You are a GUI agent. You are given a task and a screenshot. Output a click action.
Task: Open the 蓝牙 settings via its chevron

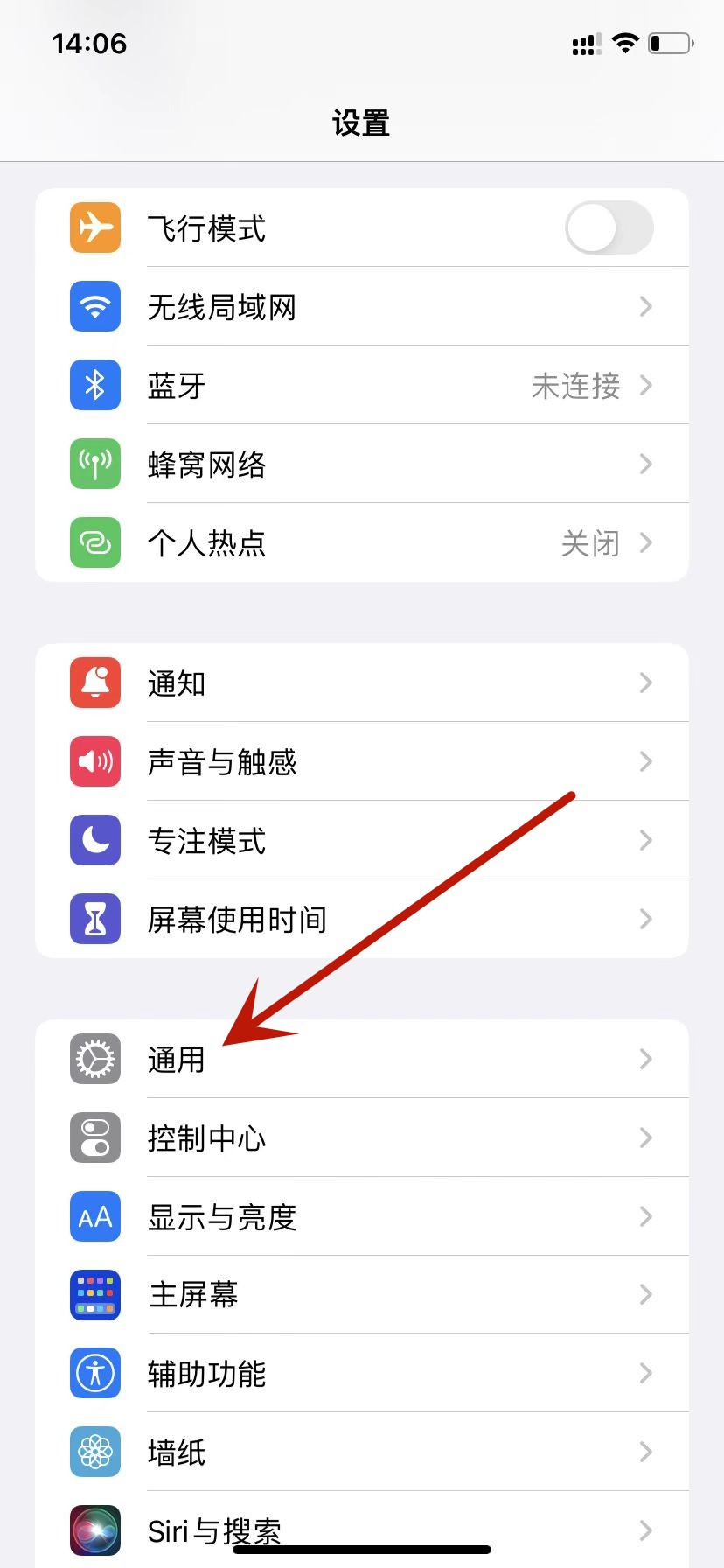[x=645, y=385]
